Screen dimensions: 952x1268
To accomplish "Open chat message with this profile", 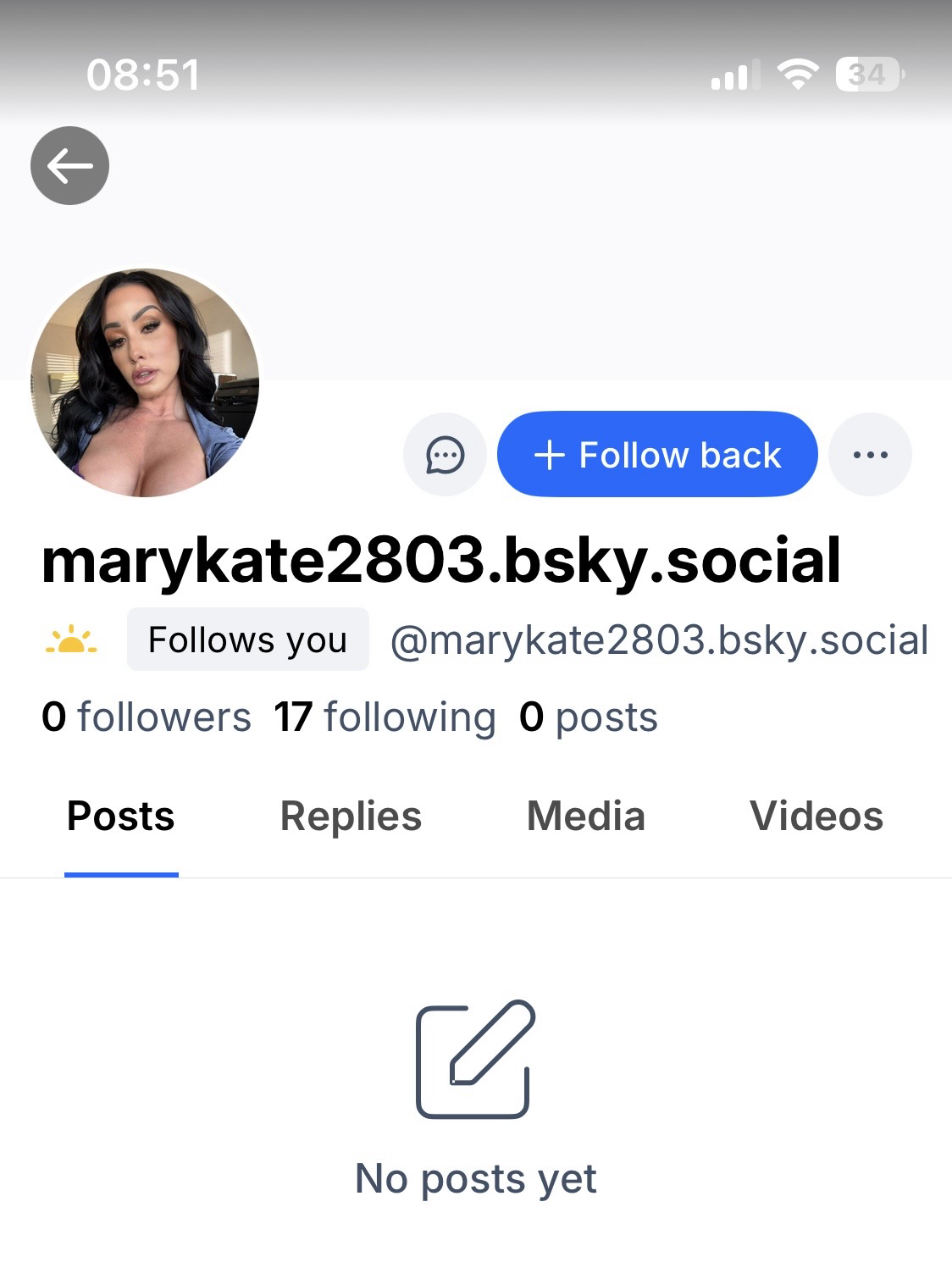I will point(445,455).
